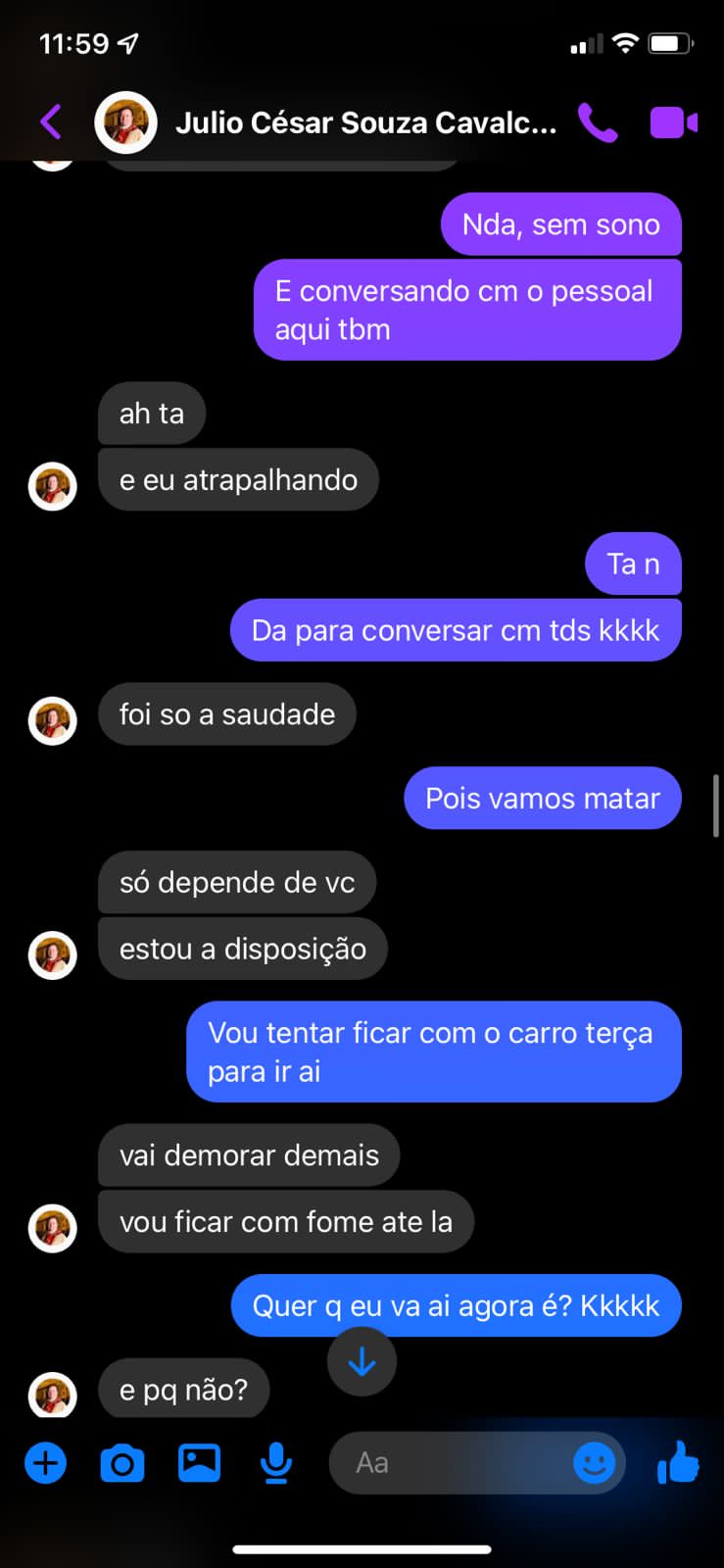Open the plus menu for more actions
The image size is (724, 1568).
click(45, 1463)
